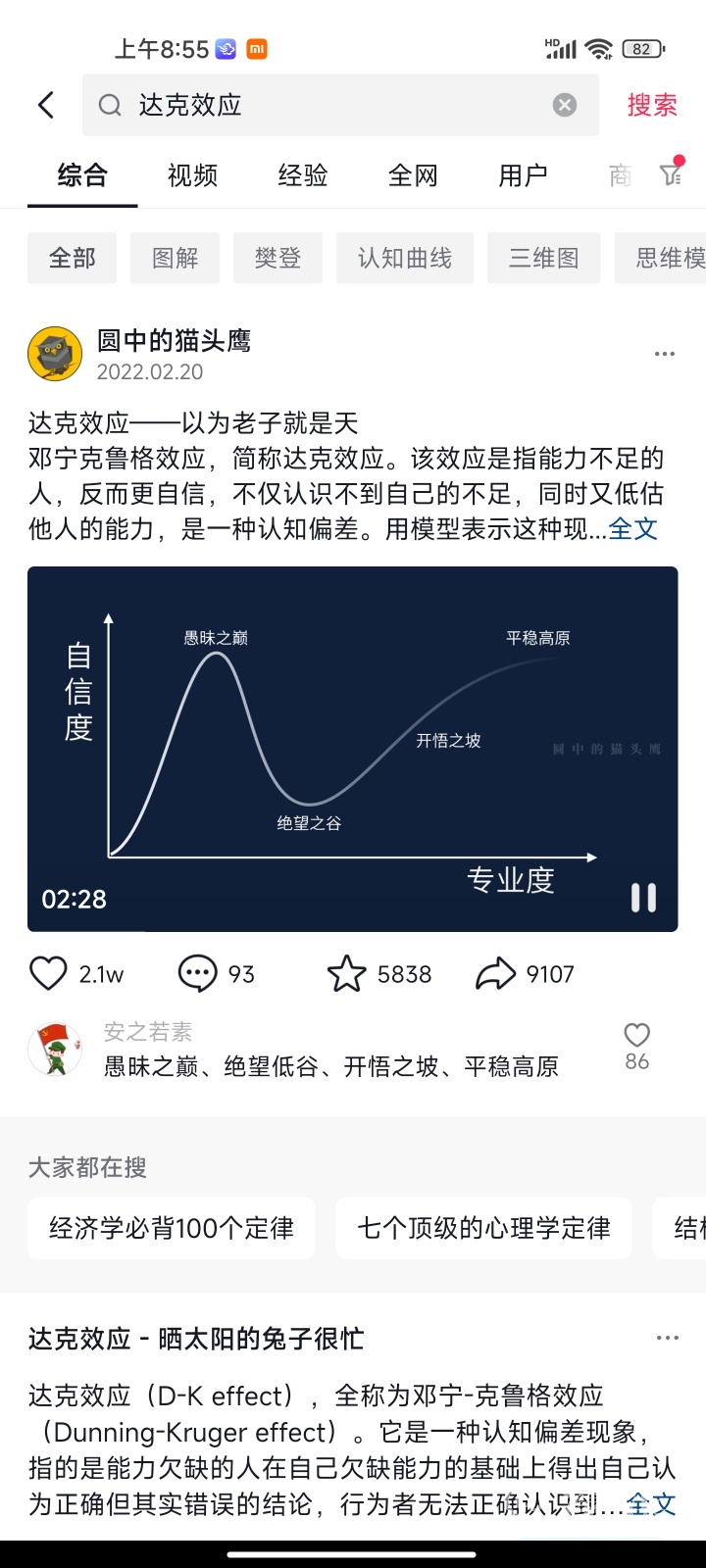Tap the red 搜索 button
The width and height of the screenshot is (706, 1568).
(x=652, y=105)
